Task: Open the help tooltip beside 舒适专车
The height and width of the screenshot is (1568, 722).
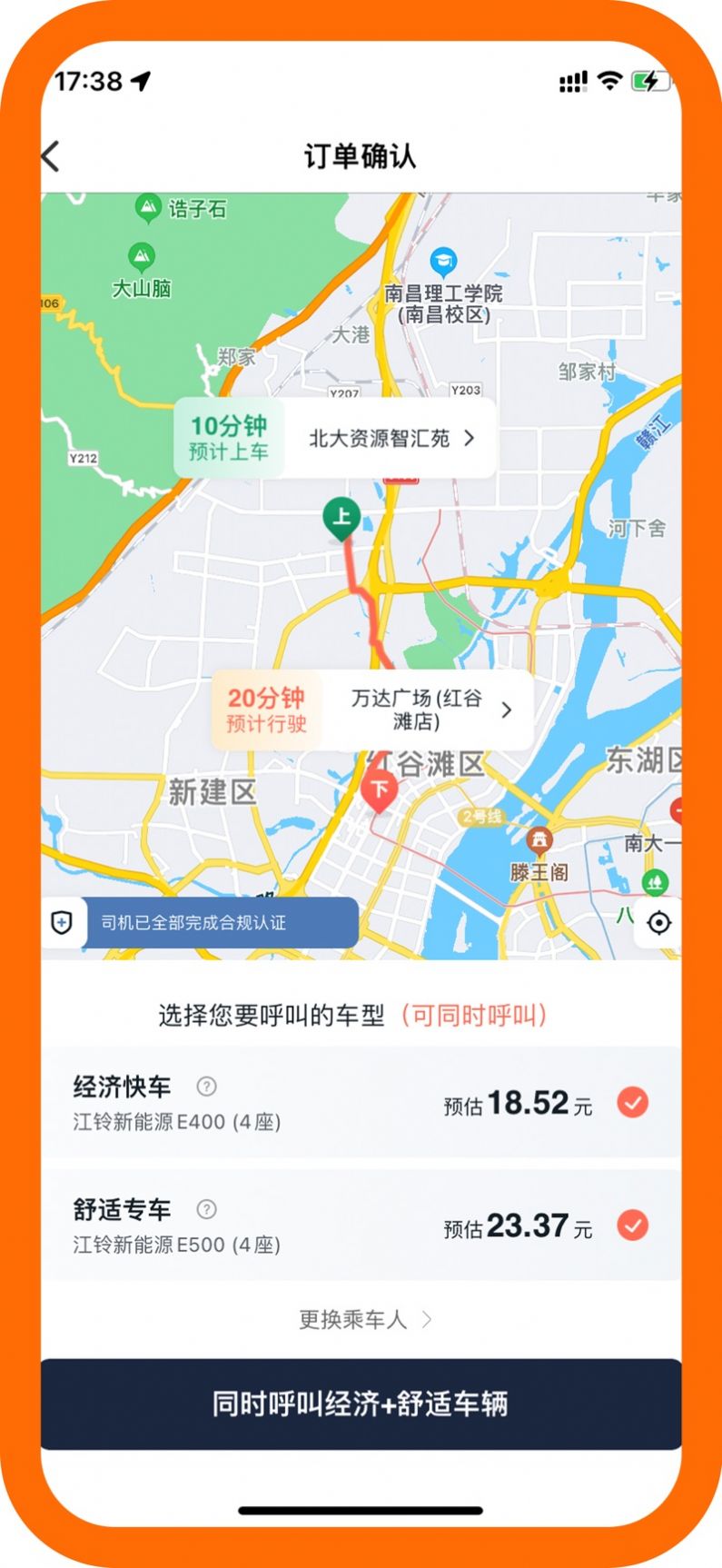Action: pos(206,1210)
